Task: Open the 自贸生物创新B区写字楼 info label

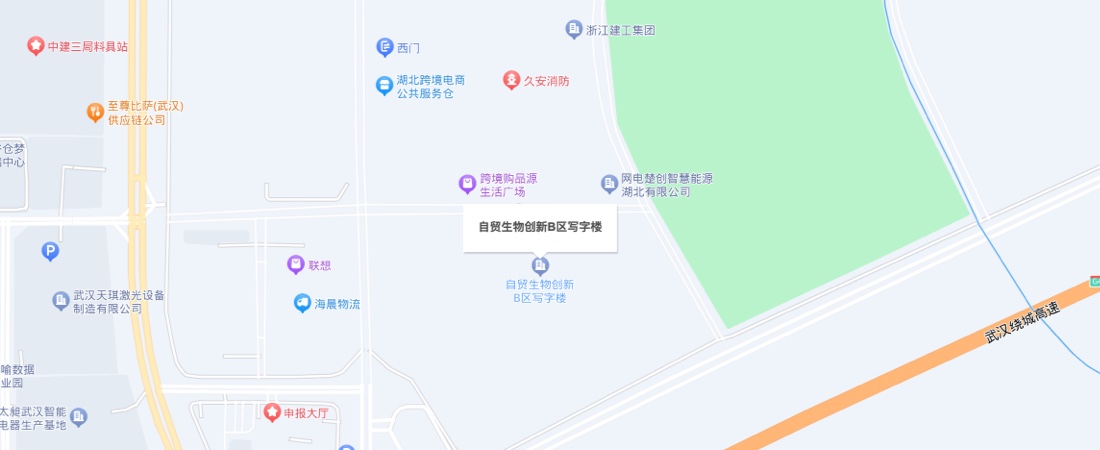Action: click(x=540, y=227)
